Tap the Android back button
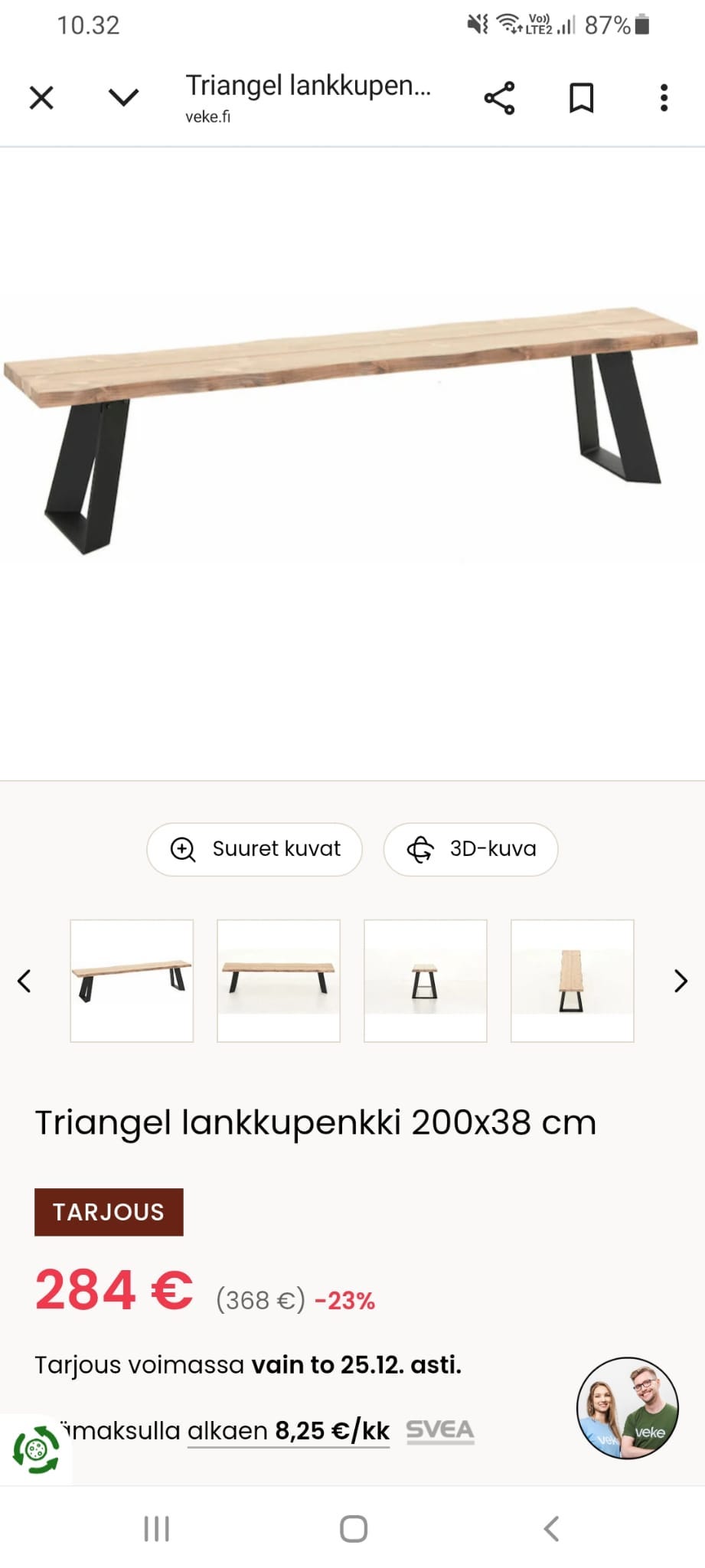The height and width of the screenshot is (1568, 705). (550, 1530)
